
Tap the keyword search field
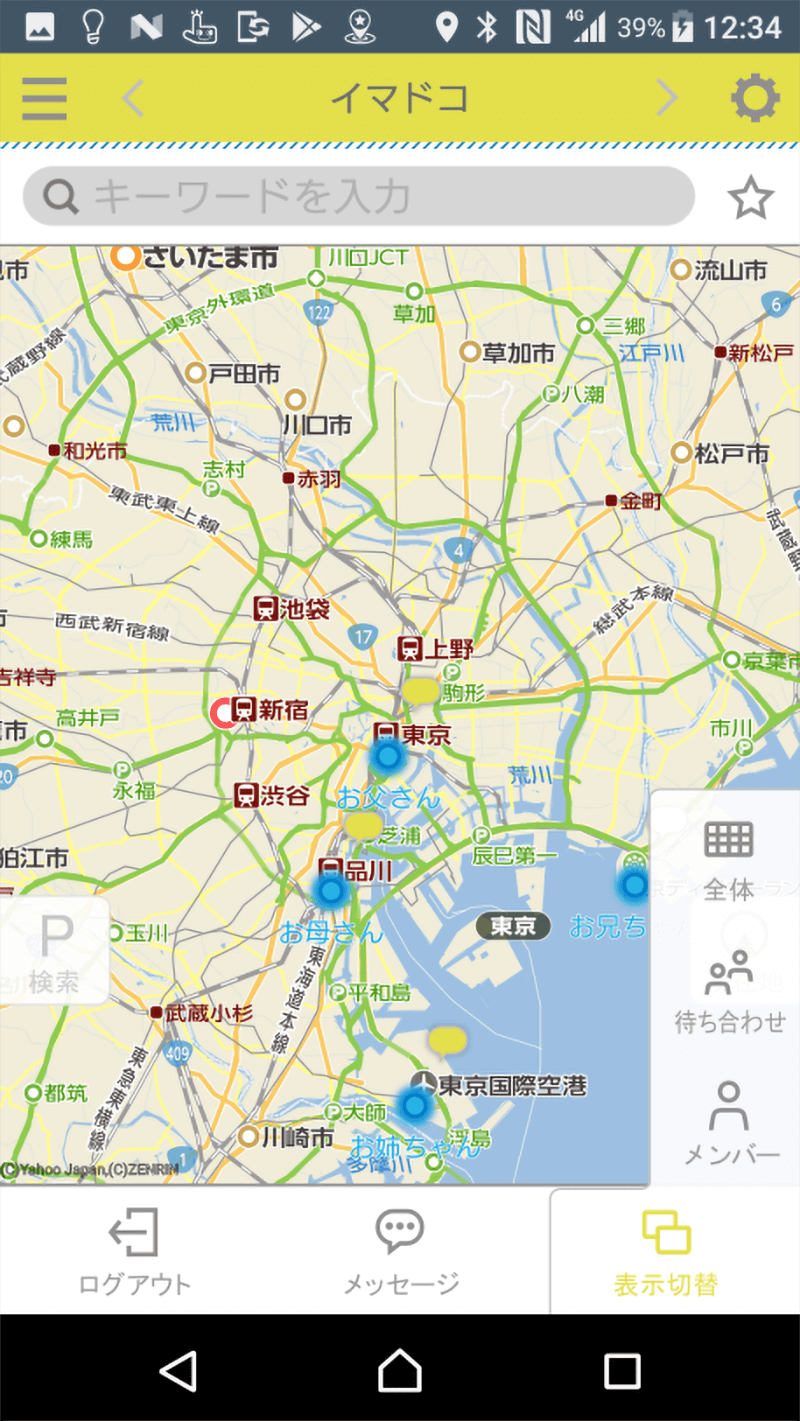[x=358, y=196]
